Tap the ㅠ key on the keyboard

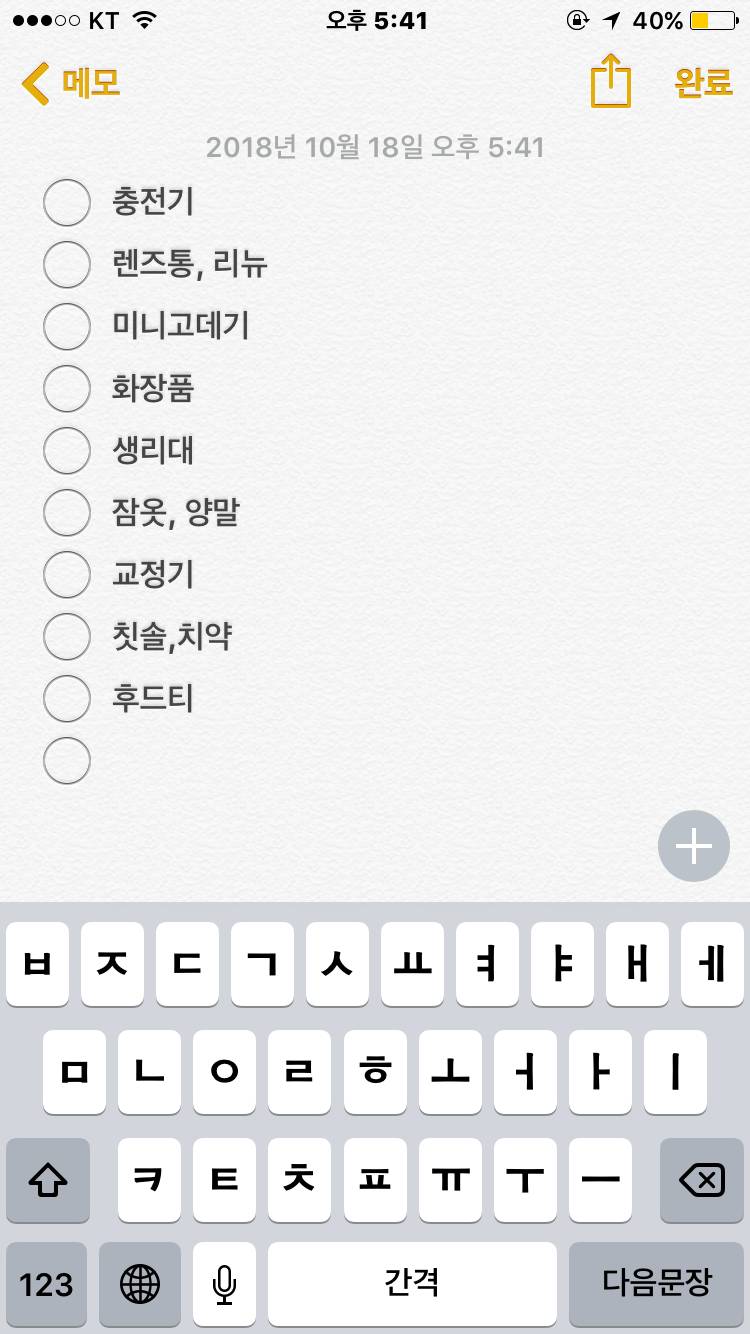(x=449, y=1181)
